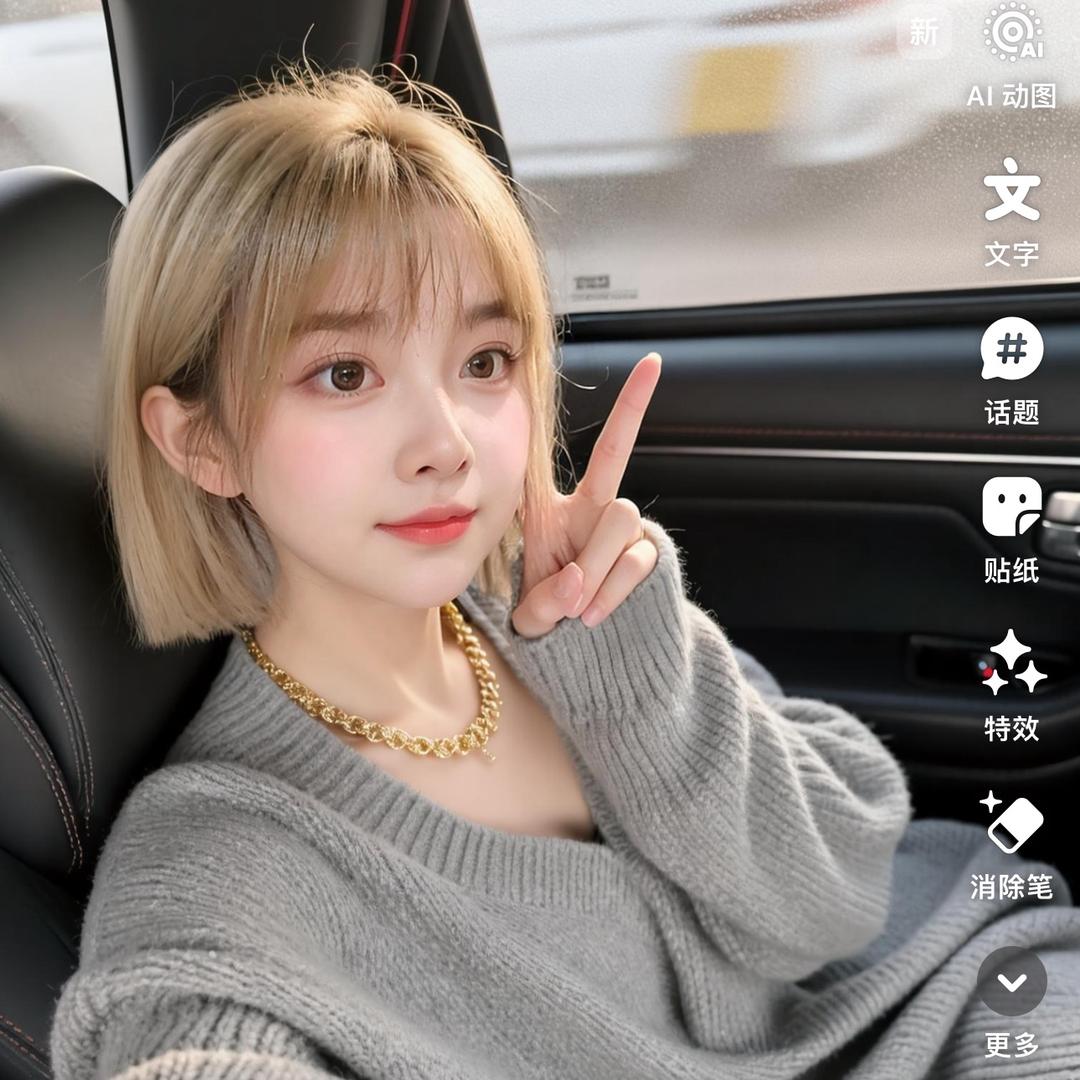The height and width of the screenshot is (1080, 1080).
Task: Open 特效 effects
Action: [1011, 686]
